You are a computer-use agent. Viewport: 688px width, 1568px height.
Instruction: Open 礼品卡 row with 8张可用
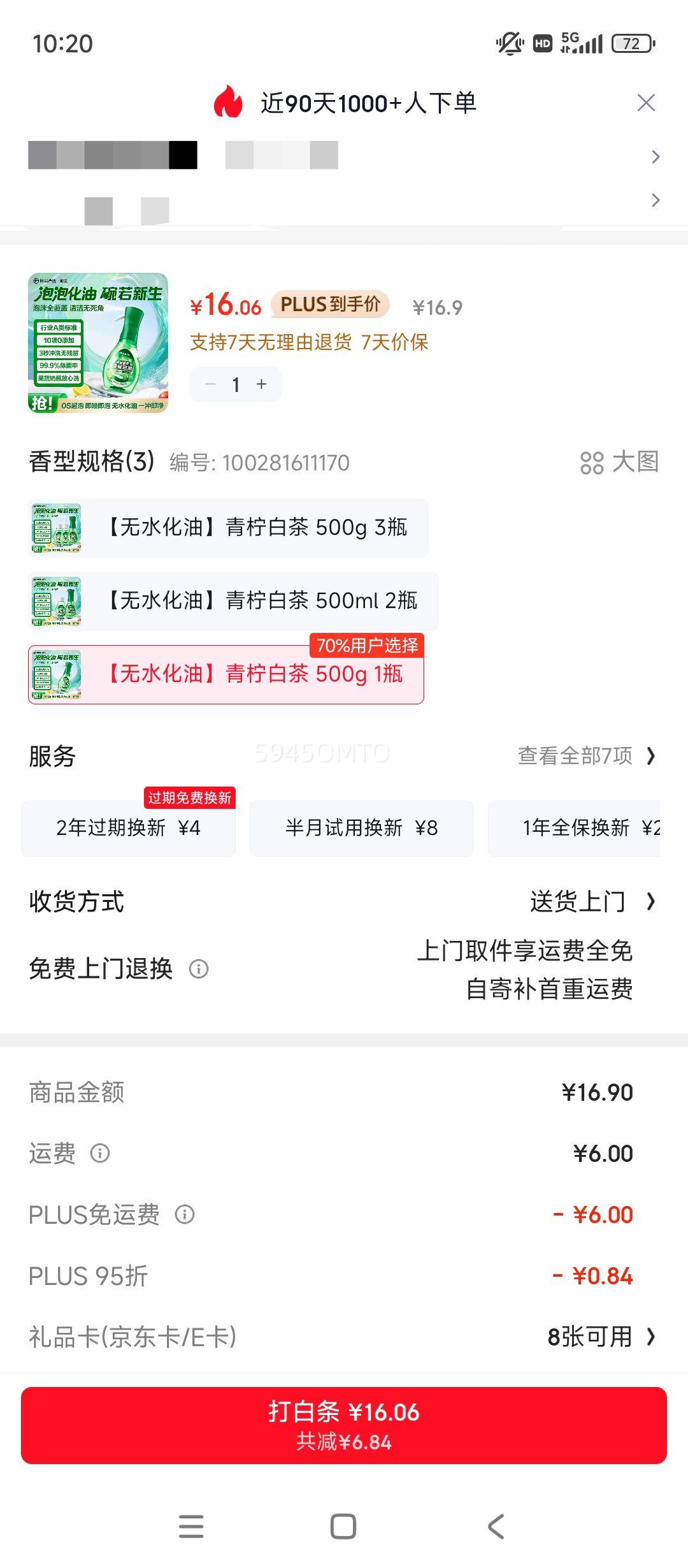point(344,1337)
